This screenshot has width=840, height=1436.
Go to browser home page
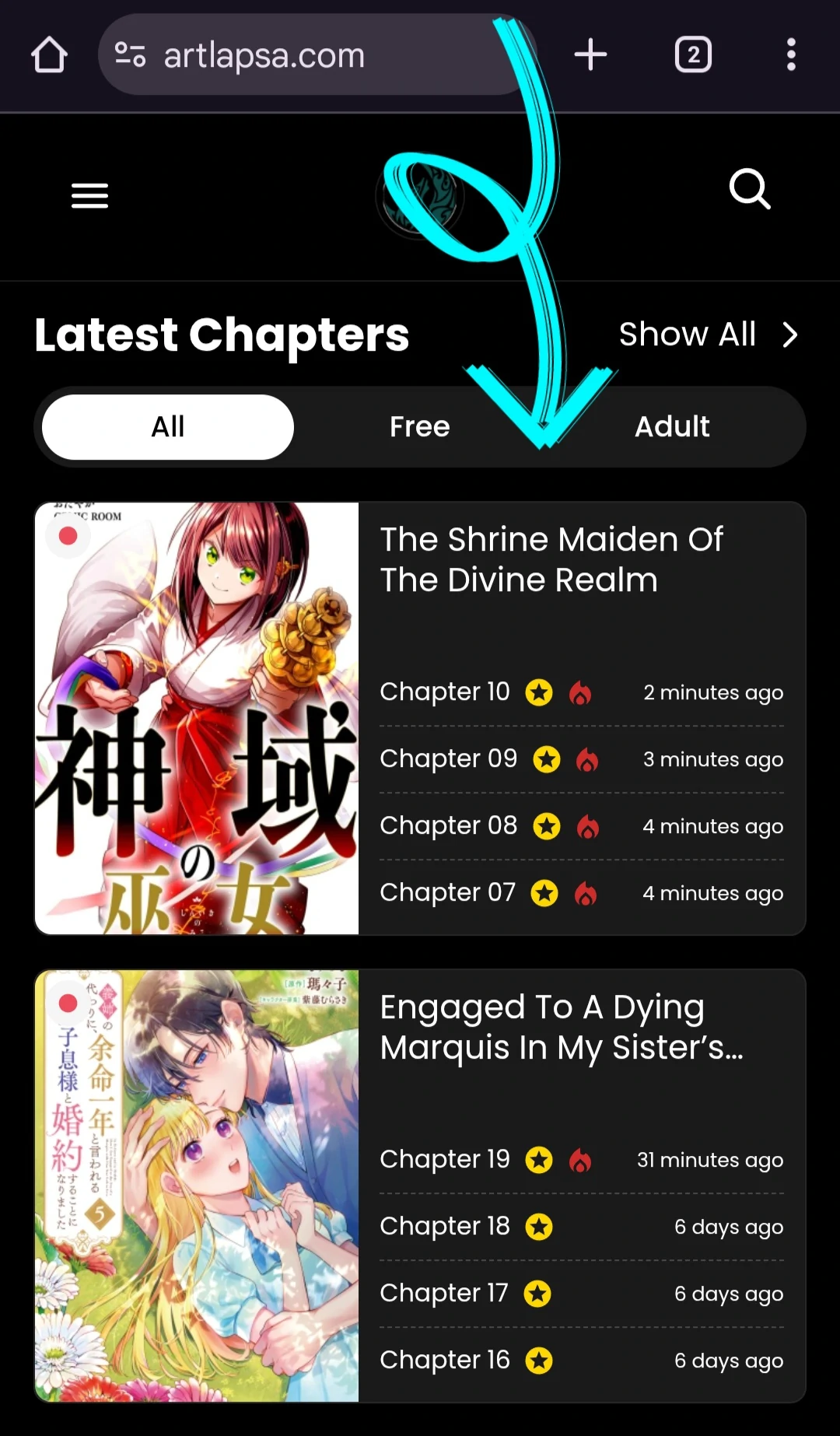(x=49, y=55)
